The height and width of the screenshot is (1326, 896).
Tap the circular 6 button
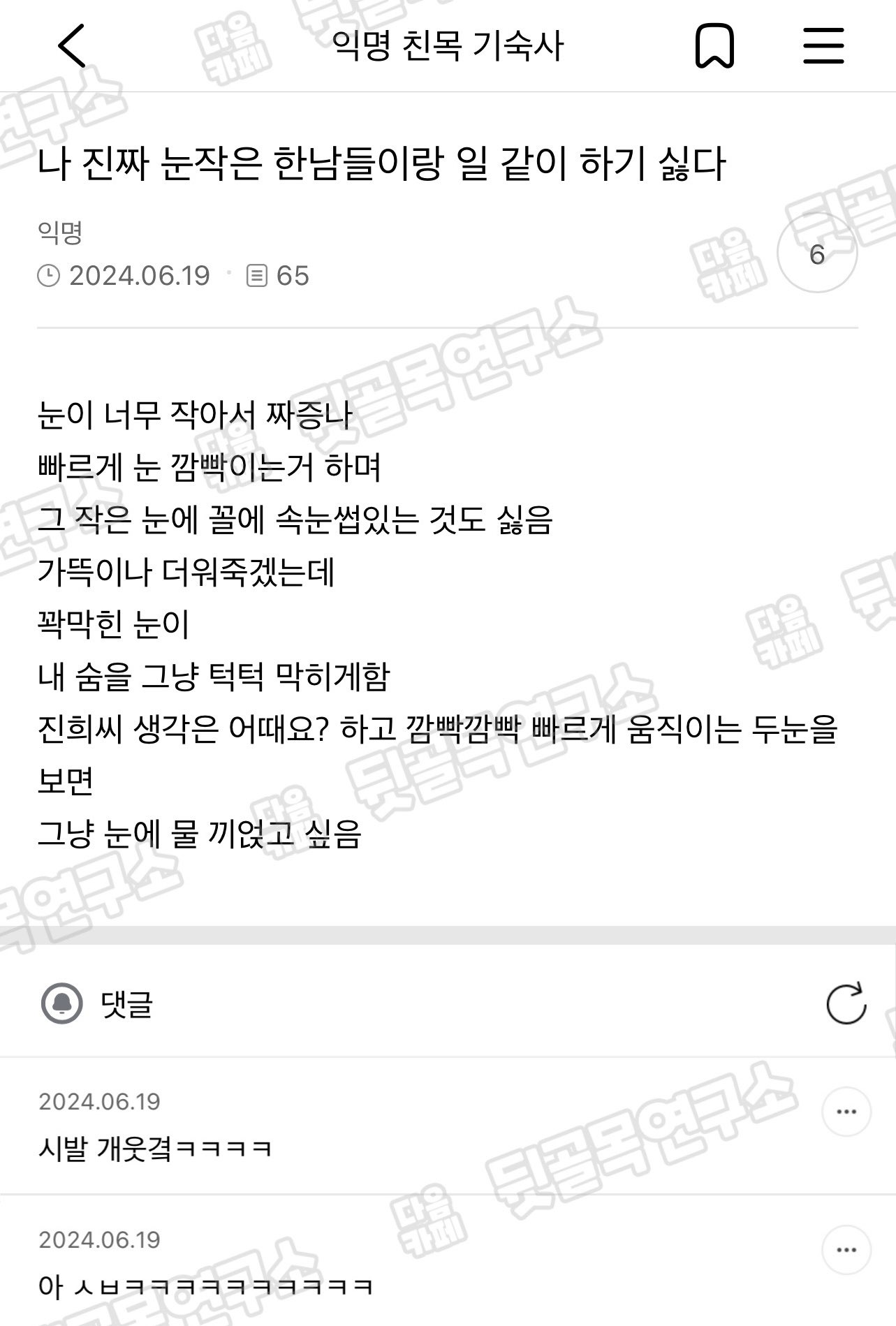[x=816, y=255]
